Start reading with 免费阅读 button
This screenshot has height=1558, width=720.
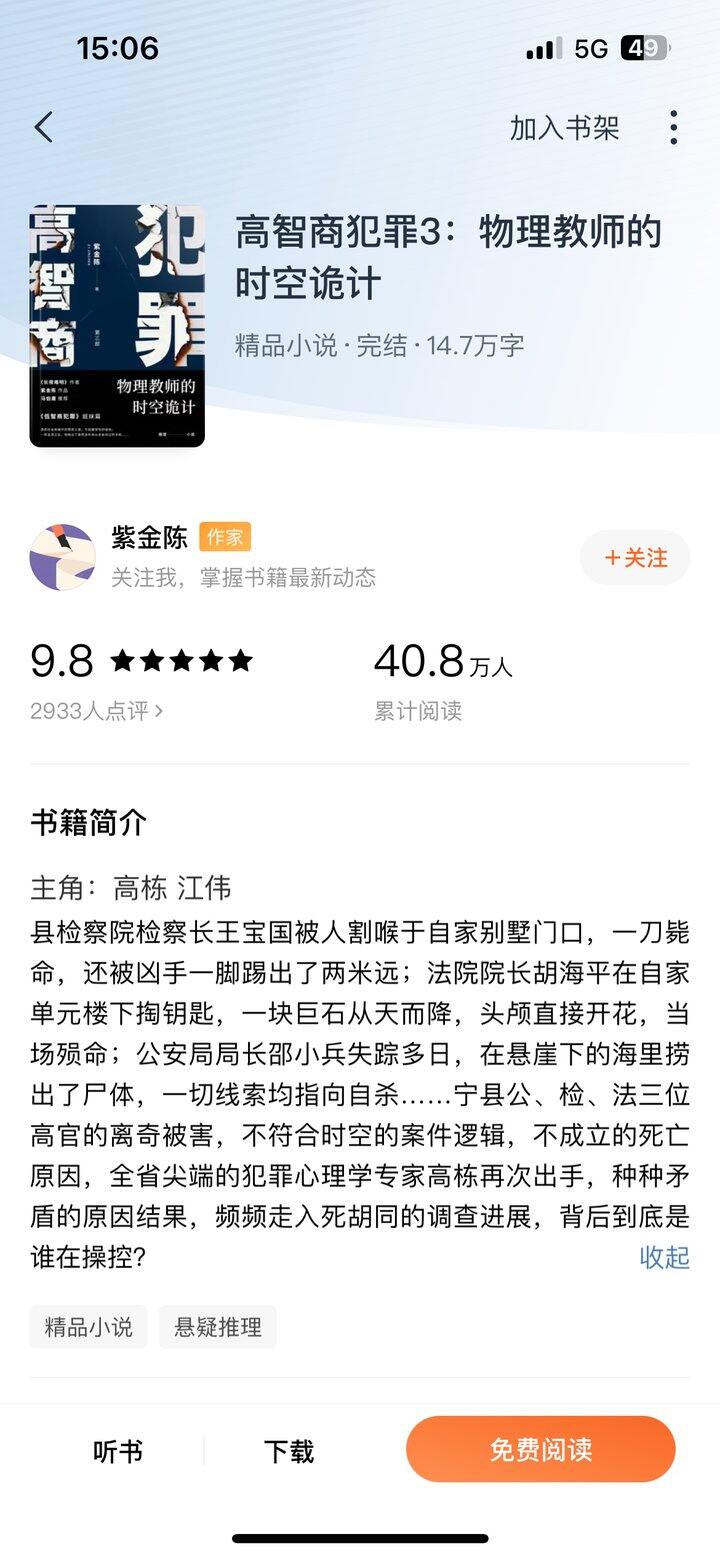[x=540, y=1447]
